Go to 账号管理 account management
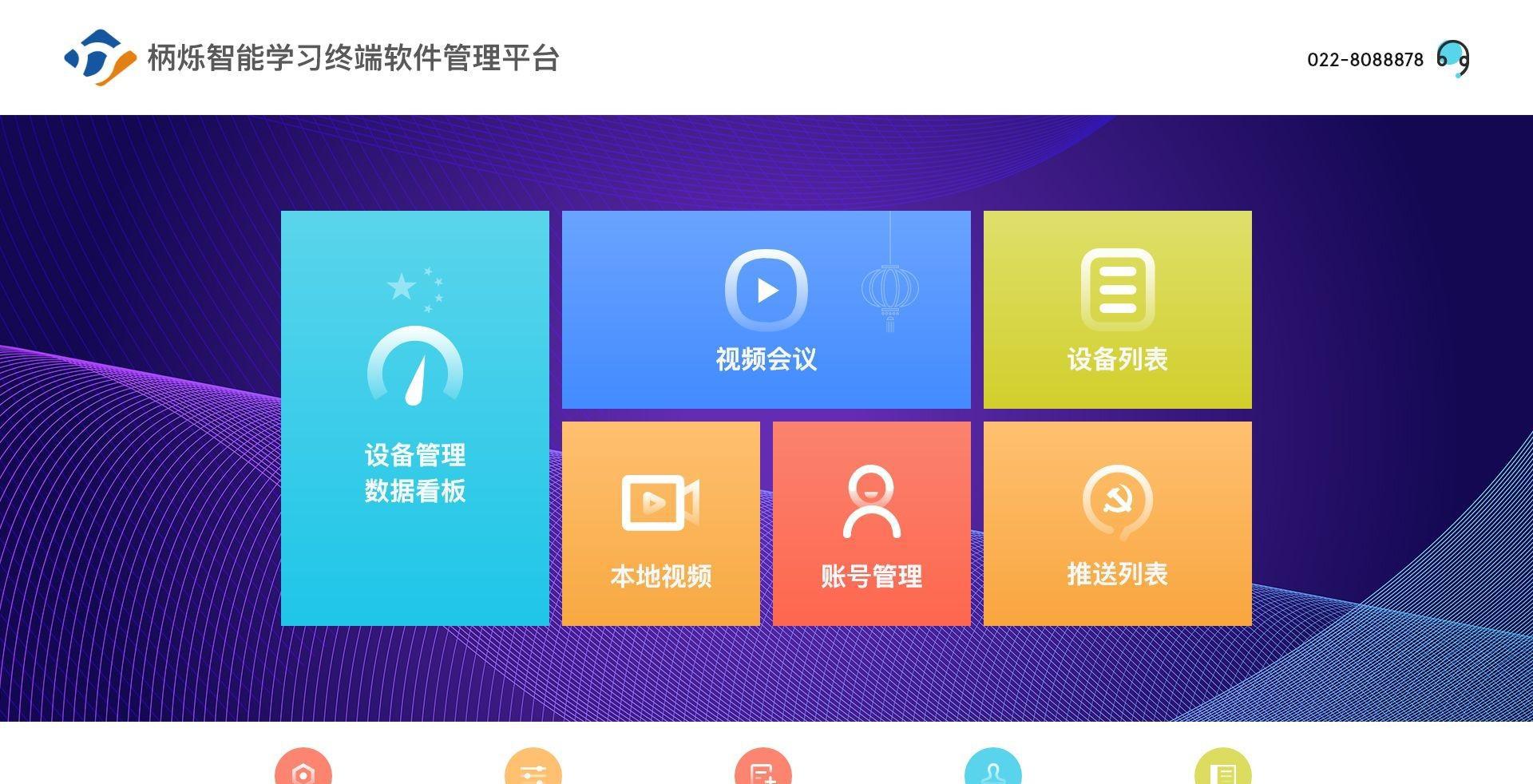This screenshot has width=1533, height=784. 871,524
